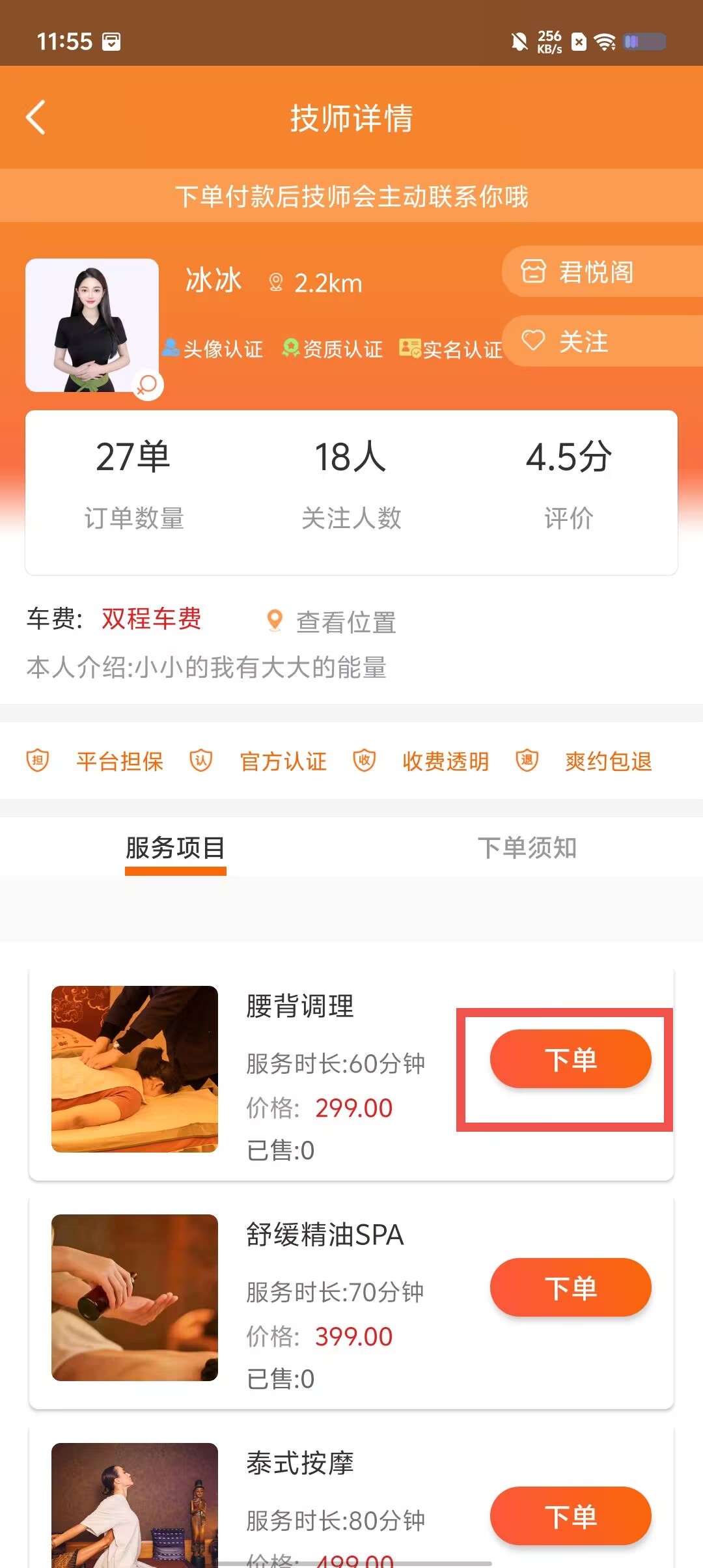Open the 舒缓精油SPA service image
Screen dimensions: 703x1568
click(x=135, y=1298)
